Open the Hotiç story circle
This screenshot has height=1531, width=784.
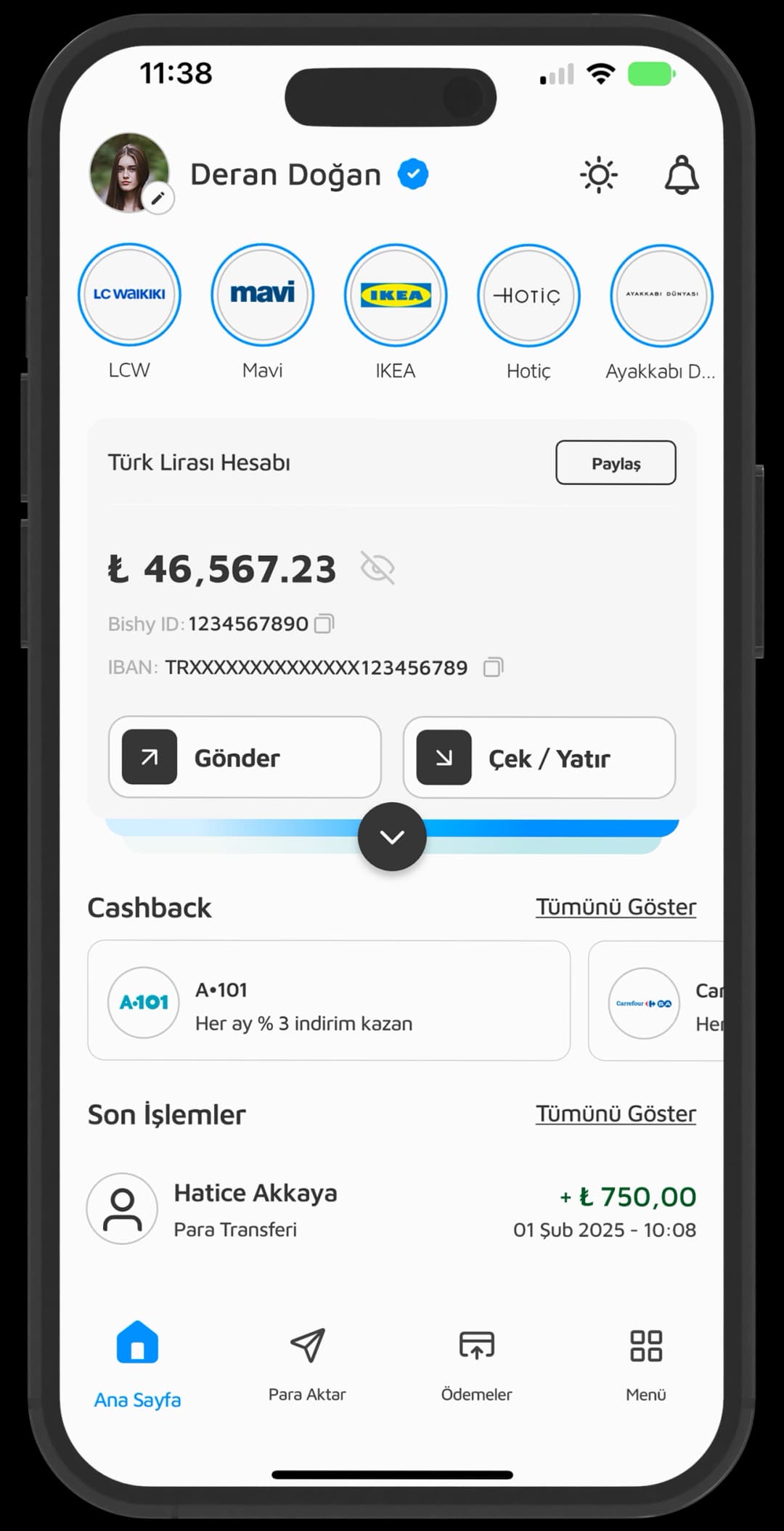click(528, 295)
